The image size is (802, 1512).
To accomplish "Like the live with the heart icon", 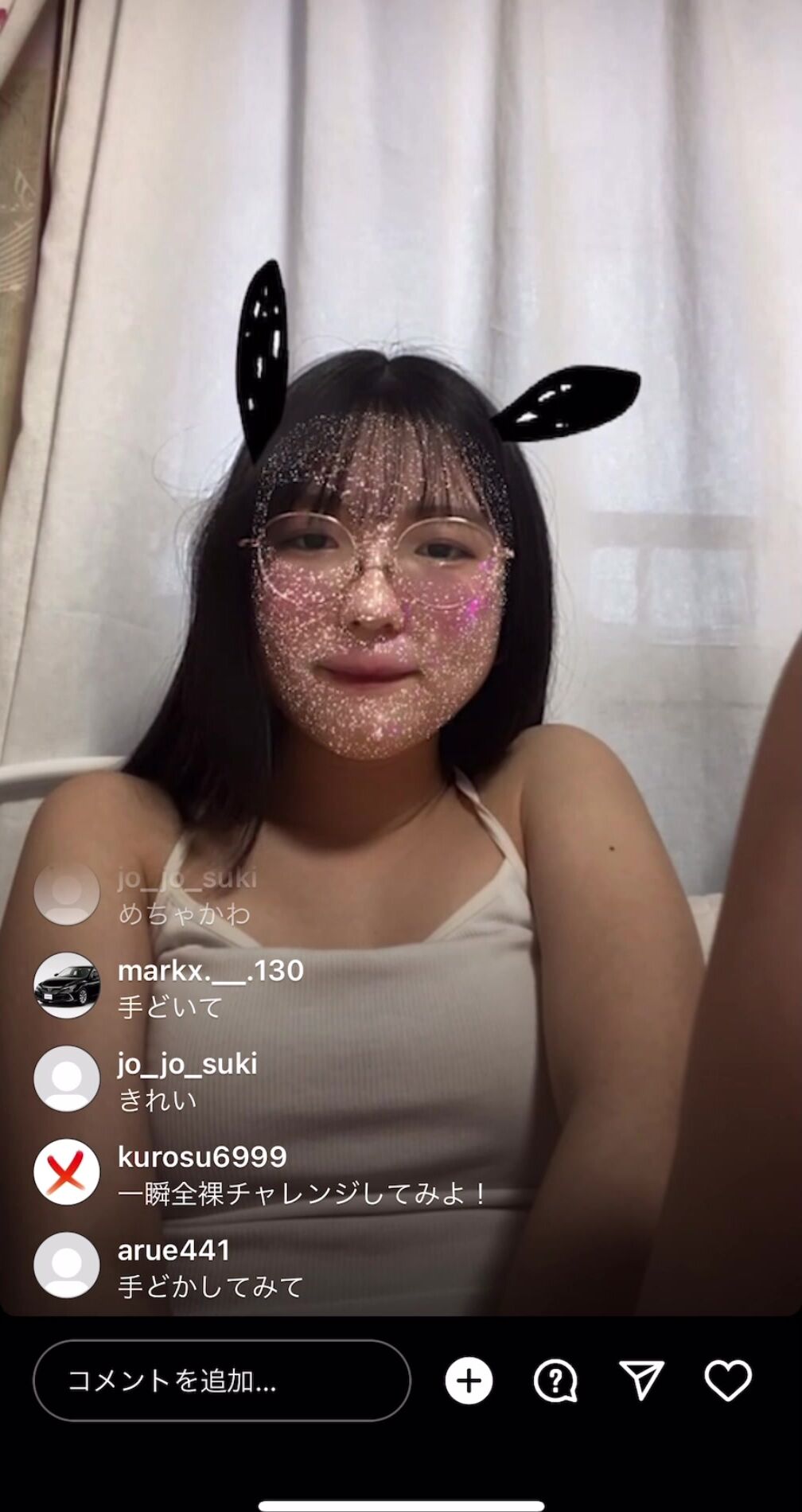I will pyautogui.click(x=728, y=1380).
